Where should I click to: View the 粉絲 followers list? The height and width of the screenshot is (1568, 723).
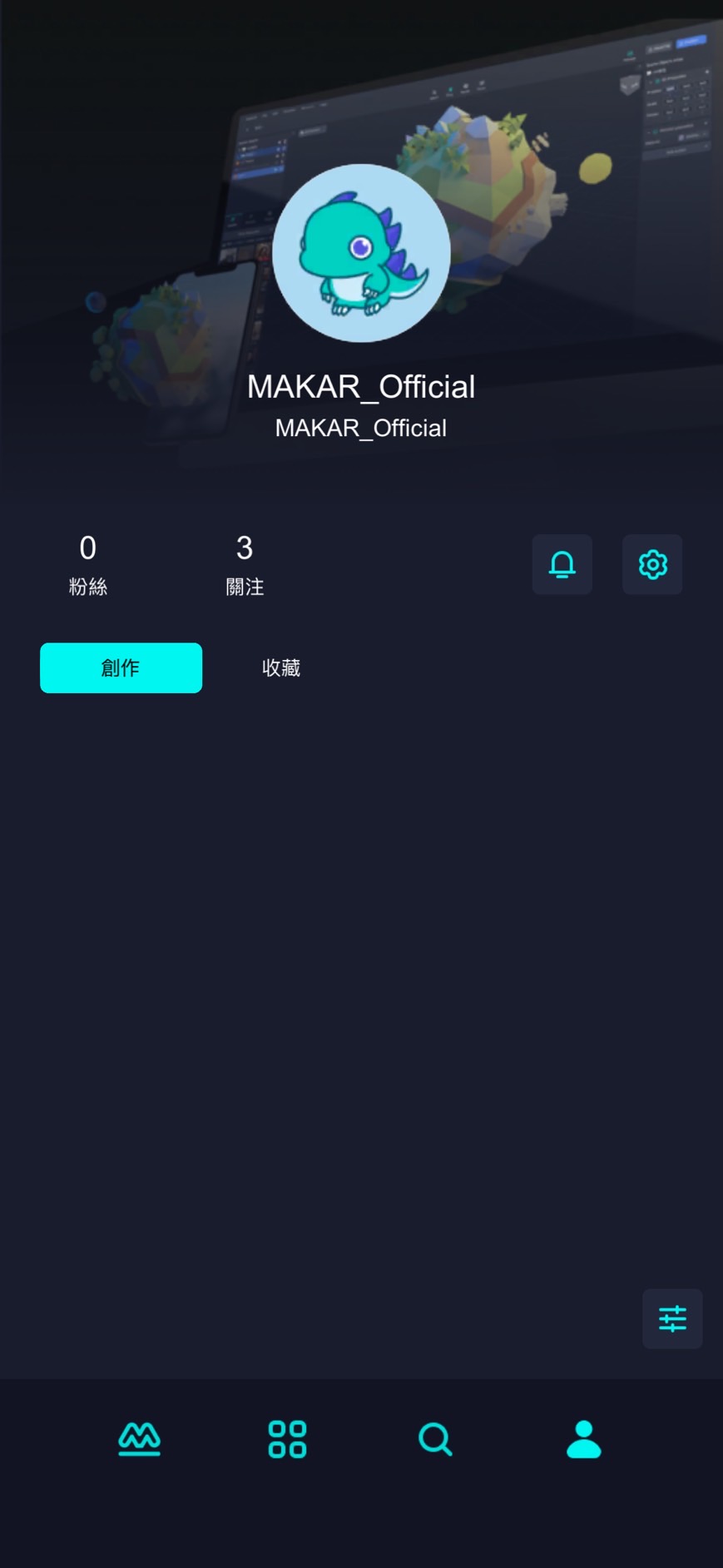88,563
